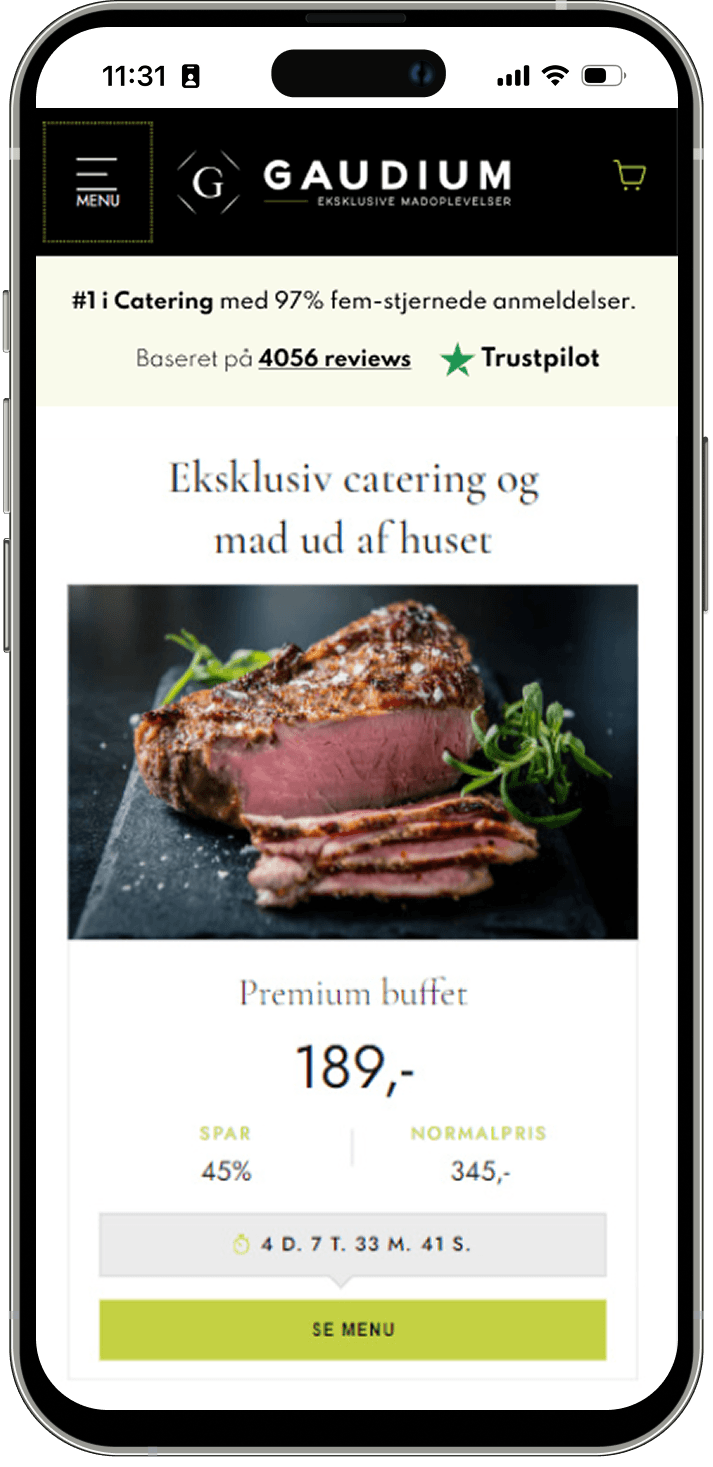This screenshot has width=713, height=1467.
Task: Open the hamburger MENU button
Action: point(97,182)
